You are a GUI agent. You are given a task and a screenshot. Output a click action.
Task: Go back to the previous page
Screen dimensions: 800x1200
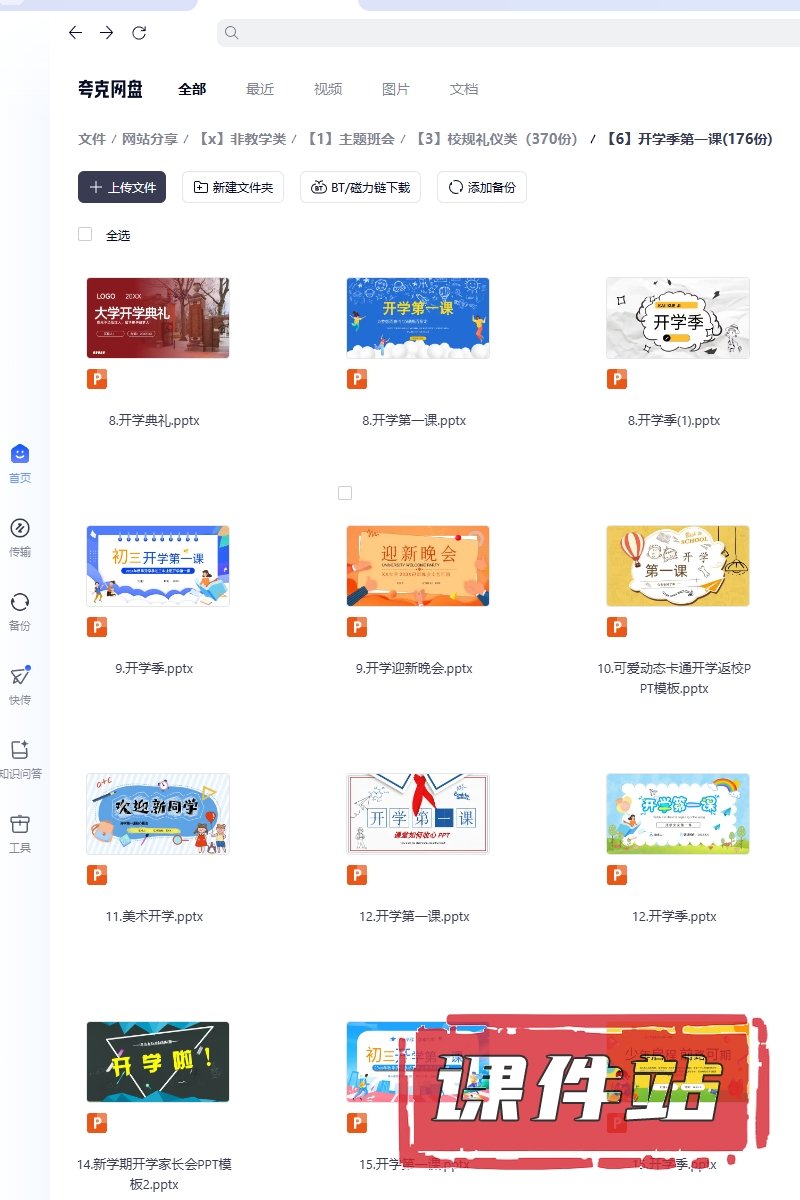point(75,33)
